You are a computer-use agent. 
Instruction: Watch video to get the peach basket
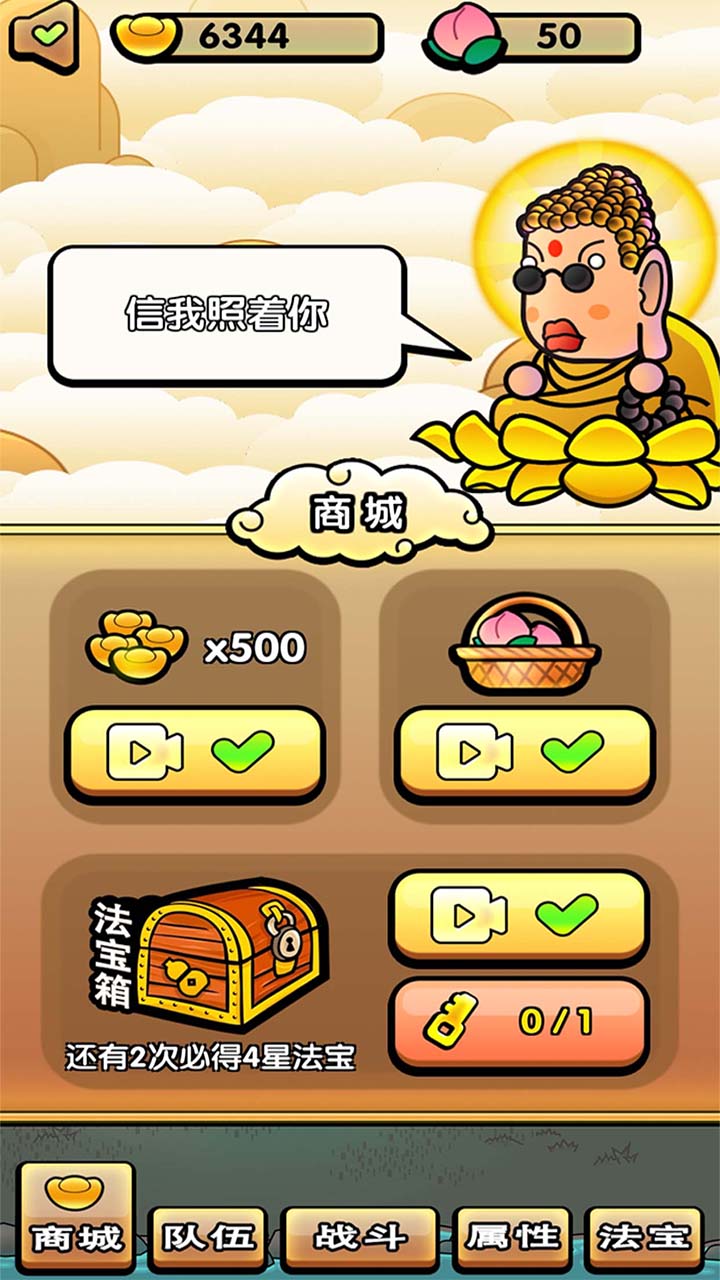coord(524,752)
